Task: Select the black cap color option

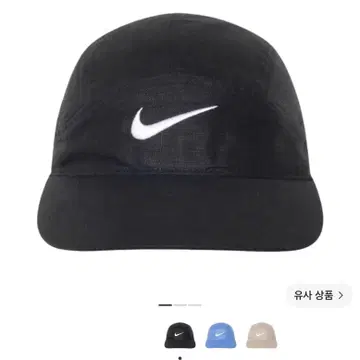Action: (x=180, y=335)
